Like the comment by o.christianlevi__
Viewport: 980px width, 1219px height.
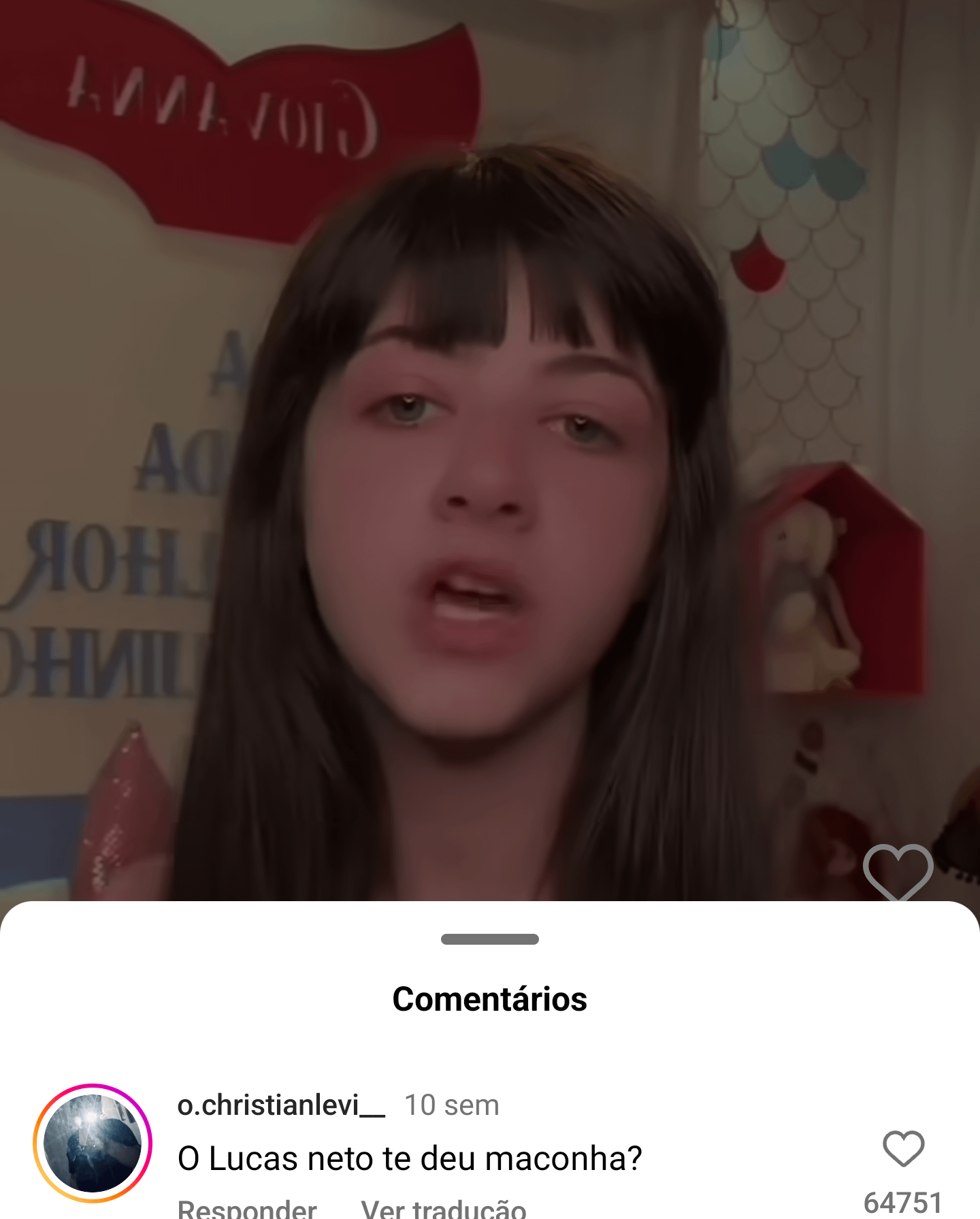point(903,1150)
